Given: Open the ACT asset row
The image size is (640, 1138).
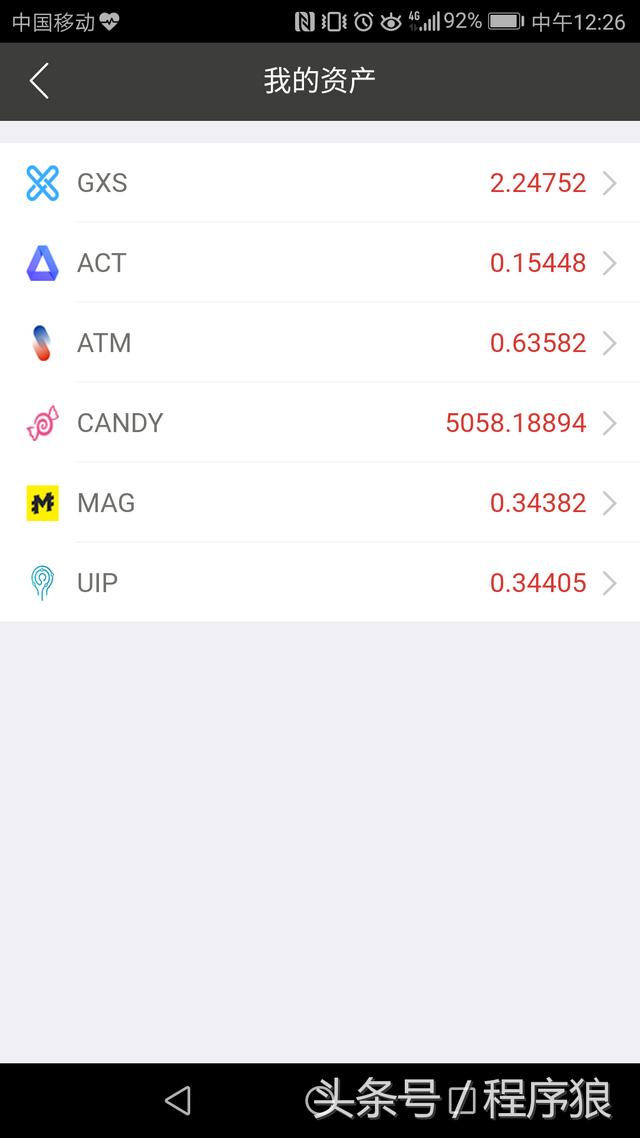Looking at the screenshot, I should [320, 263].
